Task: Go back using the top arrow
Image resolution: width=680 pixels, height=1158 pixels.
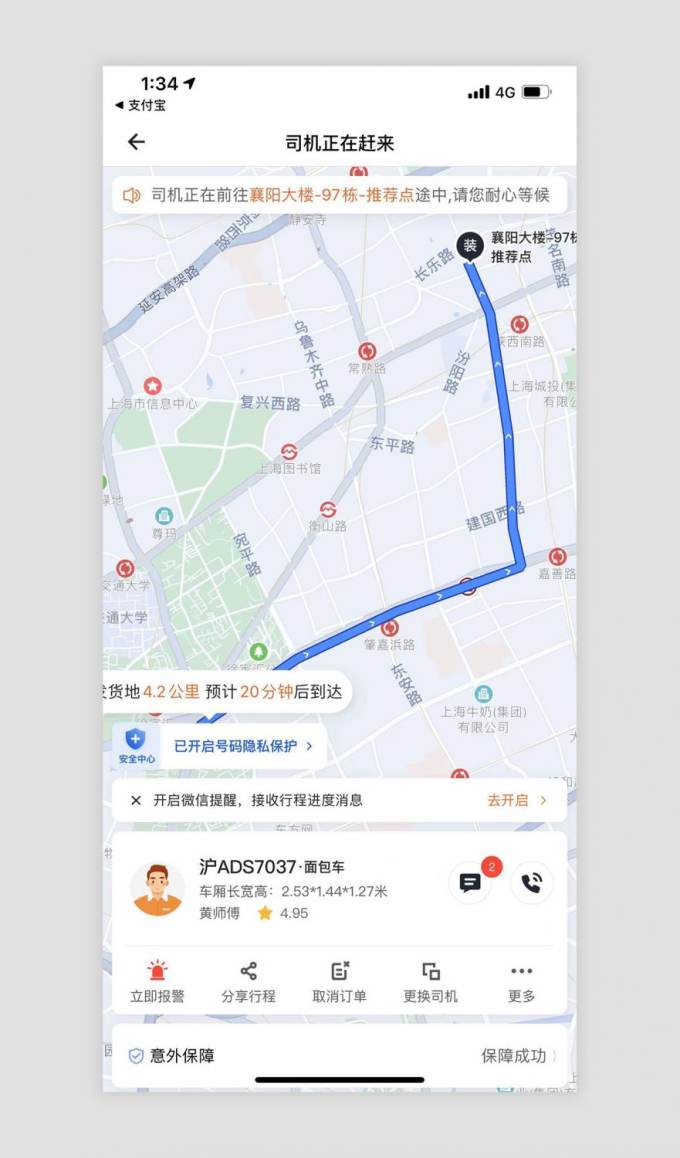Action: [136, 142]
